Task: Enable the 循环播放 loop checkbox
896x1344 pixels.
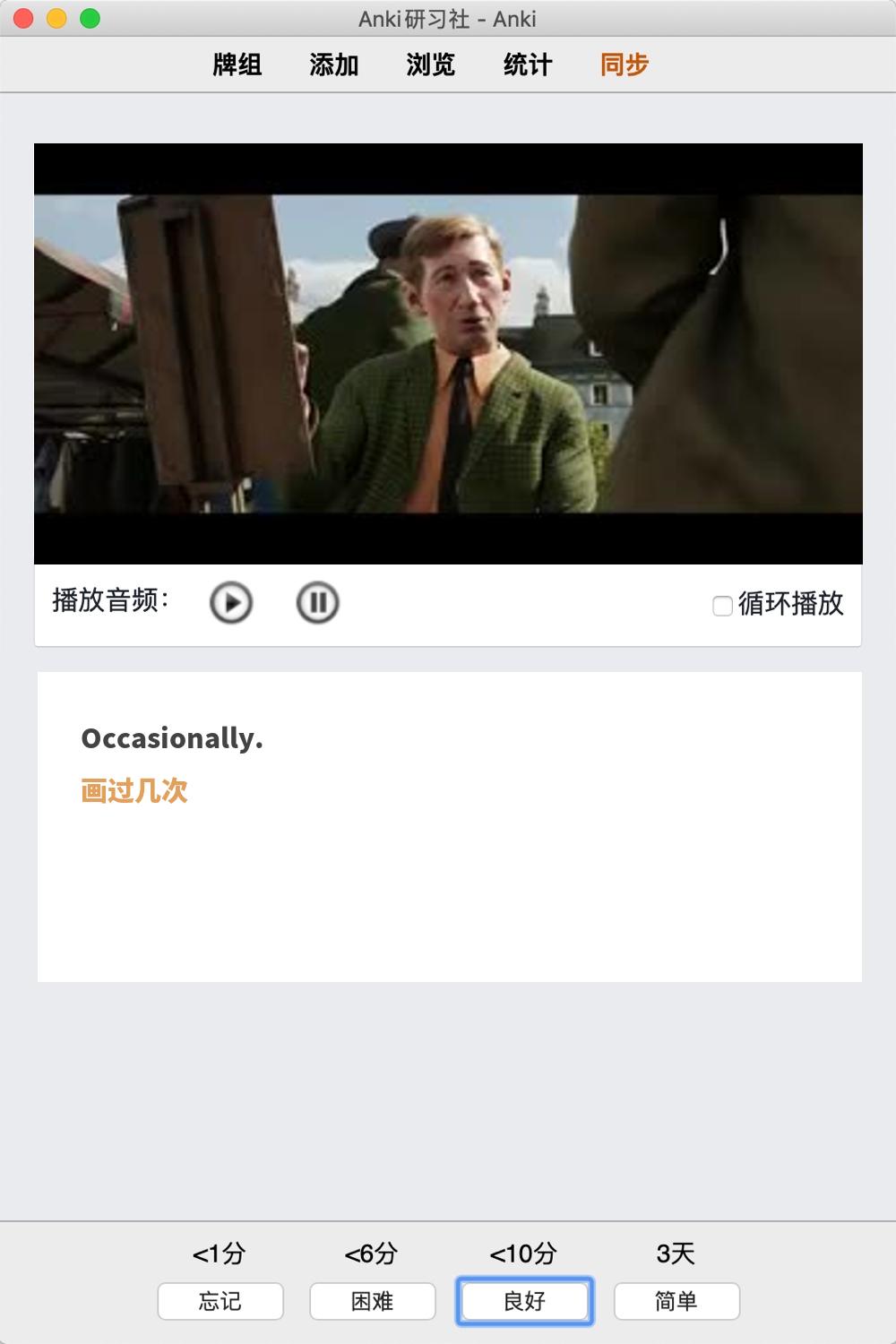Action: point(722,606)
